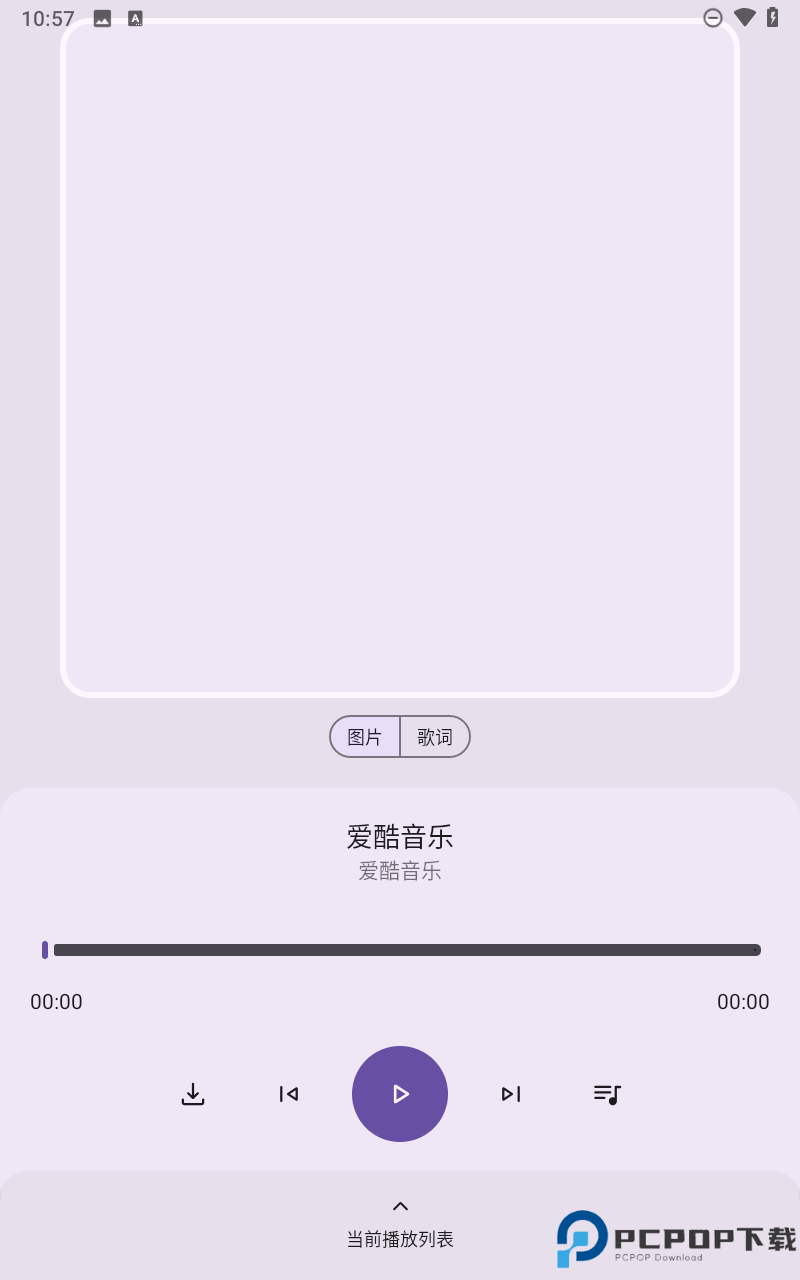Skip to the previous track
The width and height of the screenshot is (800, 1280).
coord(288,1094)
